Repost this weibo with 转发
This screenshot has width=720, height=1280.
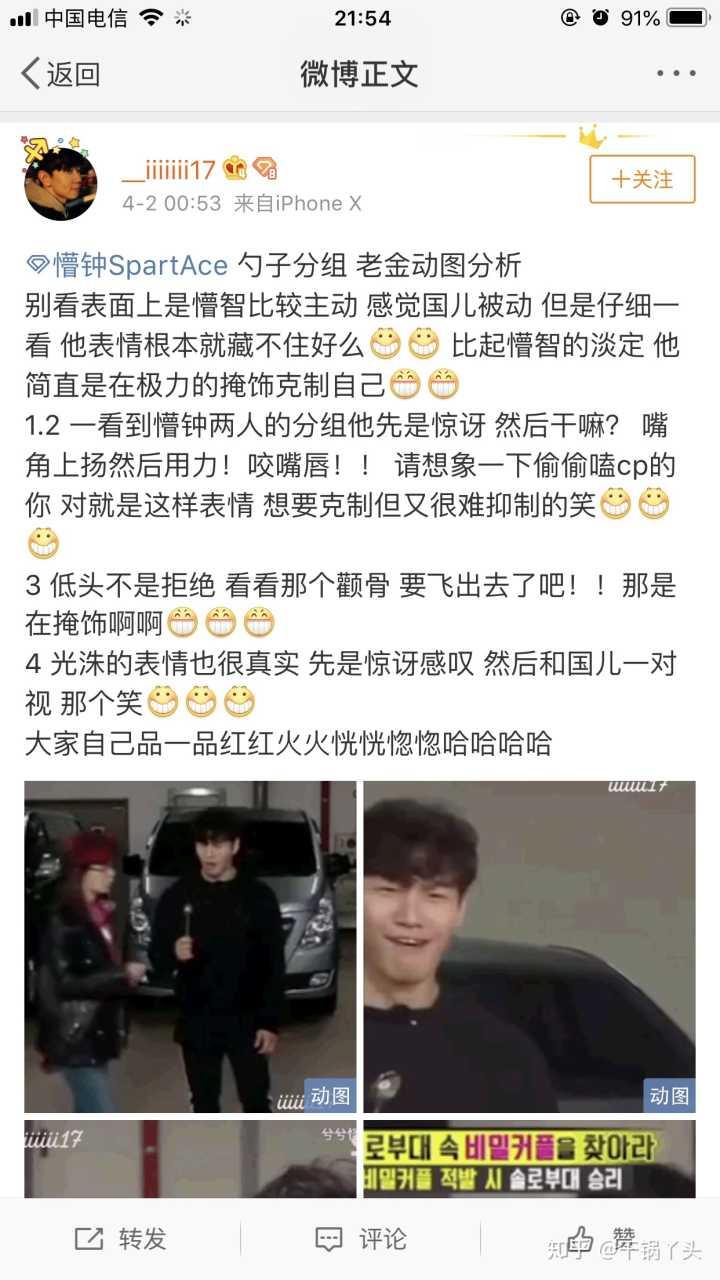(x=121, y=1239)
